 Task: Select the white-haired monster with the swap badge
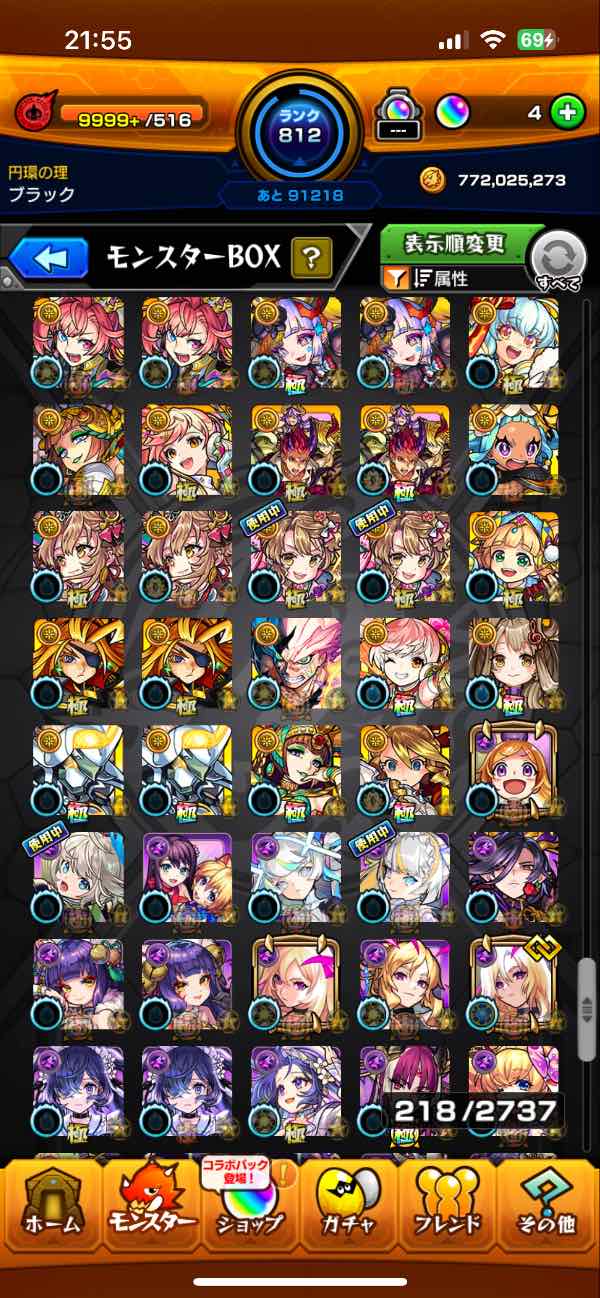pyautogui.click(x=514, y=983)
